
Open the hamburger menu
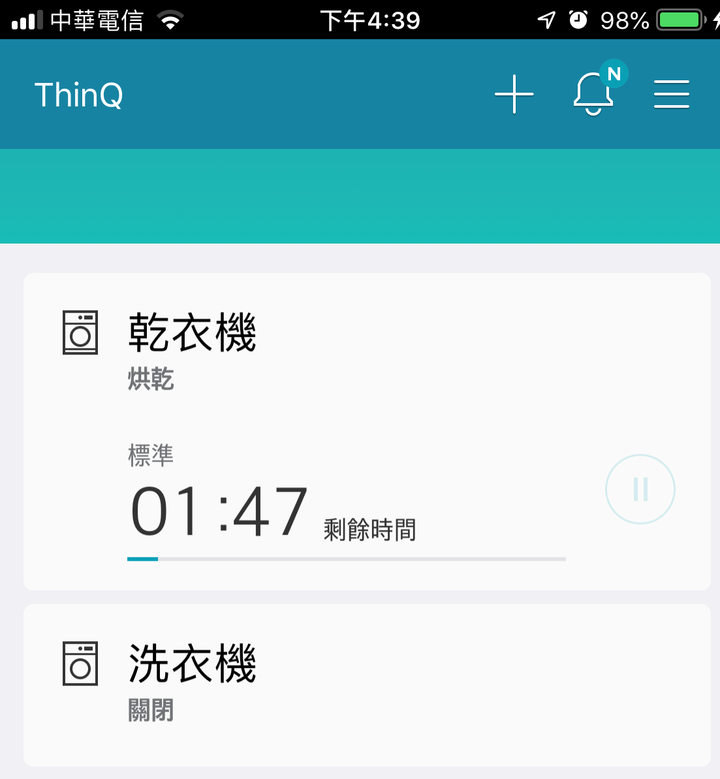pos(672,95)
